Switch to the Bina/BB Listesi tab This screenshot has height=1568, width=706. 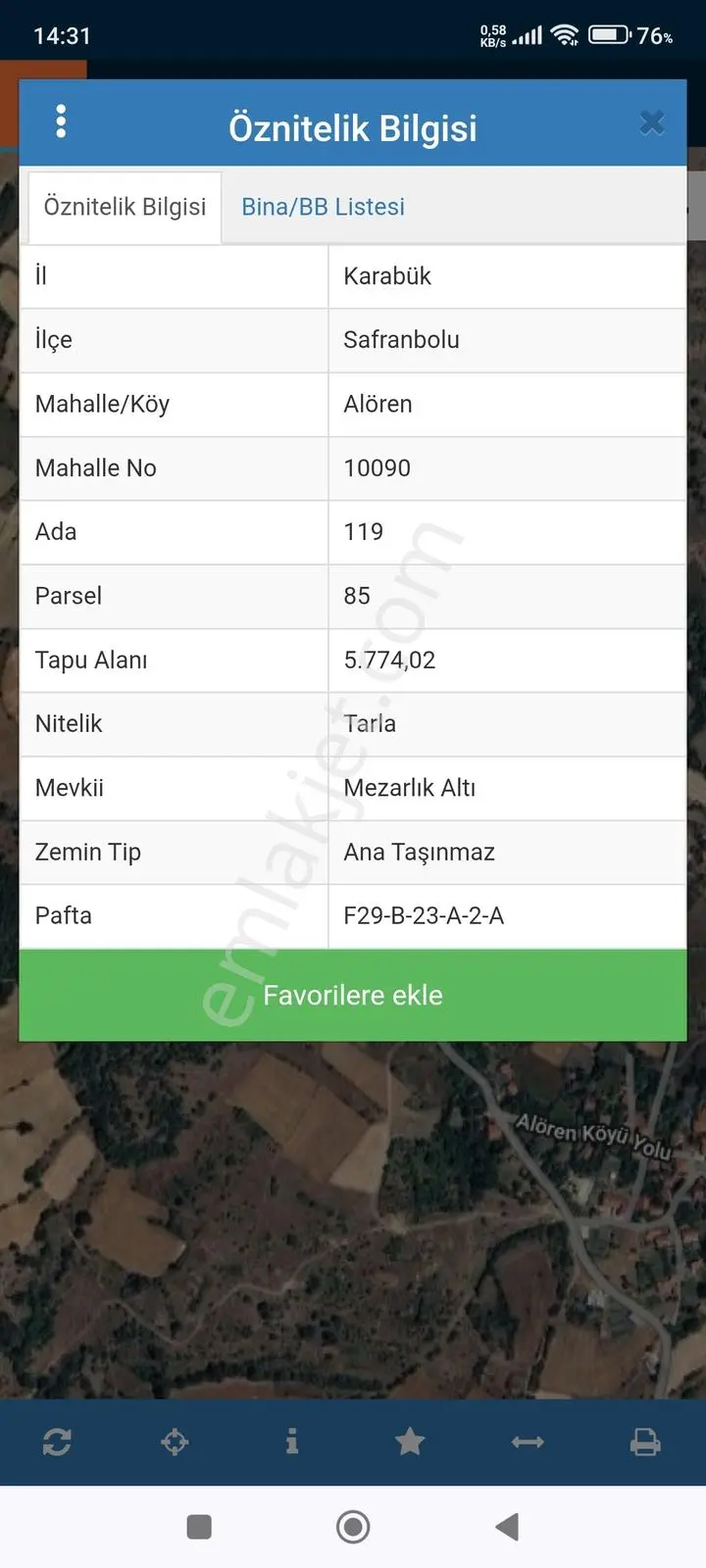324,207
